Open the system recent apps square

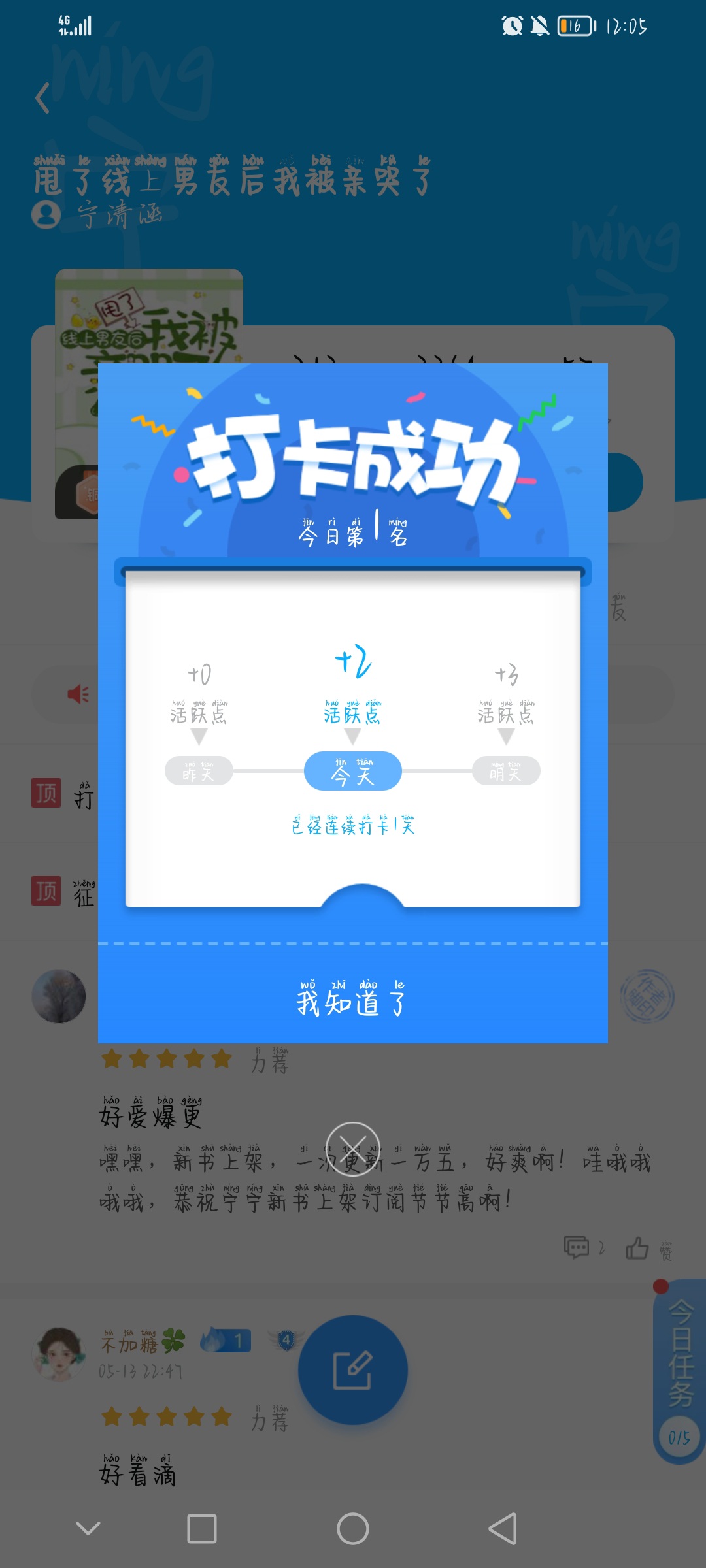pos(202,1529)
